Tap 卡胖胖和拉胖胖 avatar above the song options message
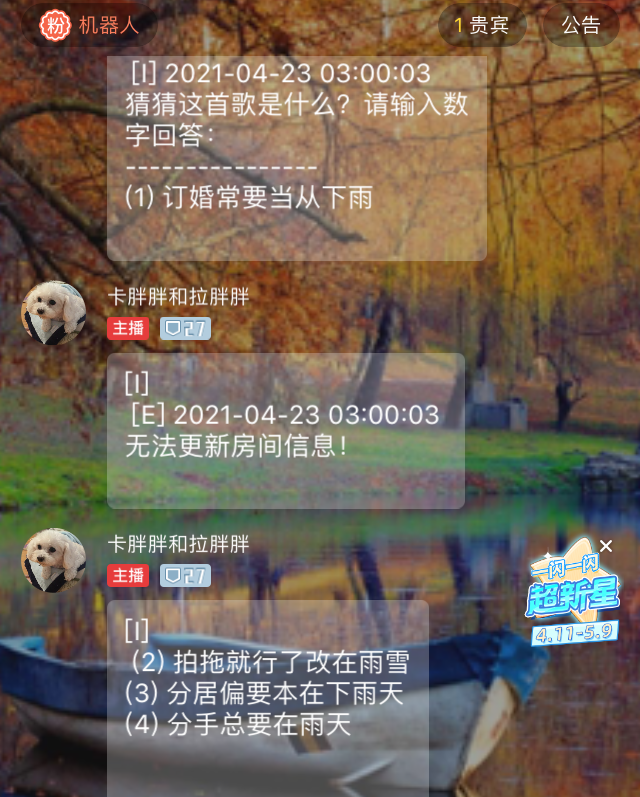Viewport: 640px width, 797px height. point(53,560)
